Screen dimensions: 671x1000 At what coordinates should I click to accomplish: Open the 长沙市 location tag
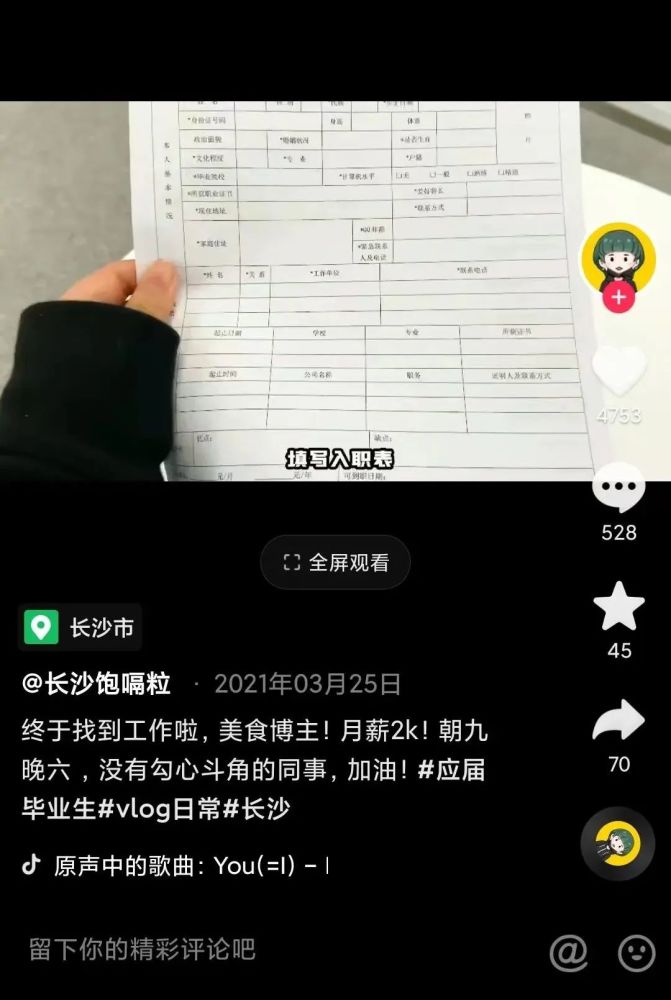(82, 628)
